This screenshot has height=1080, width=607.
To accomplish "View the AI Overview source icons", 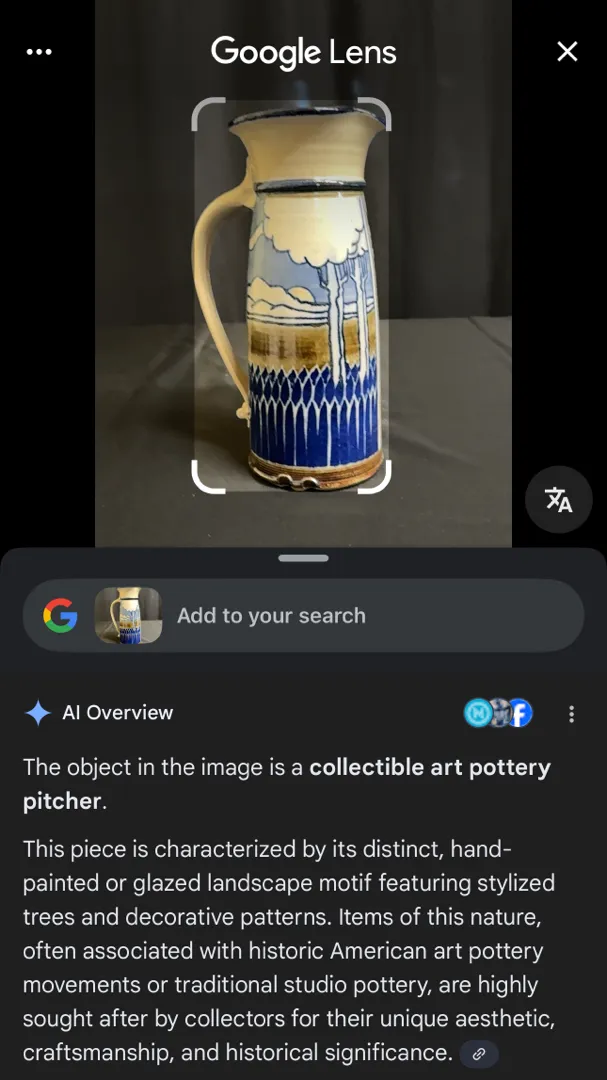I will [498, 713].
